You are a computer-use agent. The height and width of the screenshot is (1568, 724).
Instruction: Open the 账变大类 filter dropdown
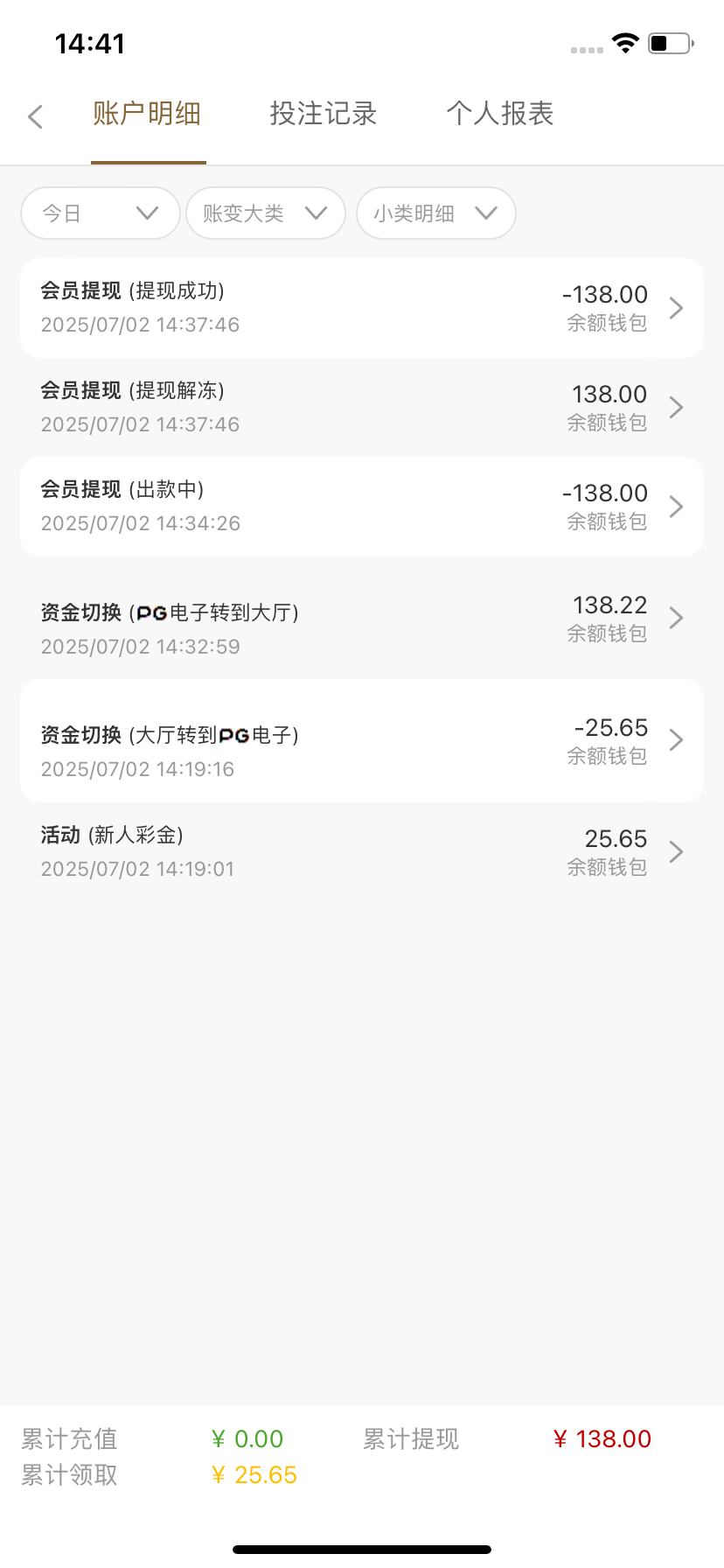(265, 213)
